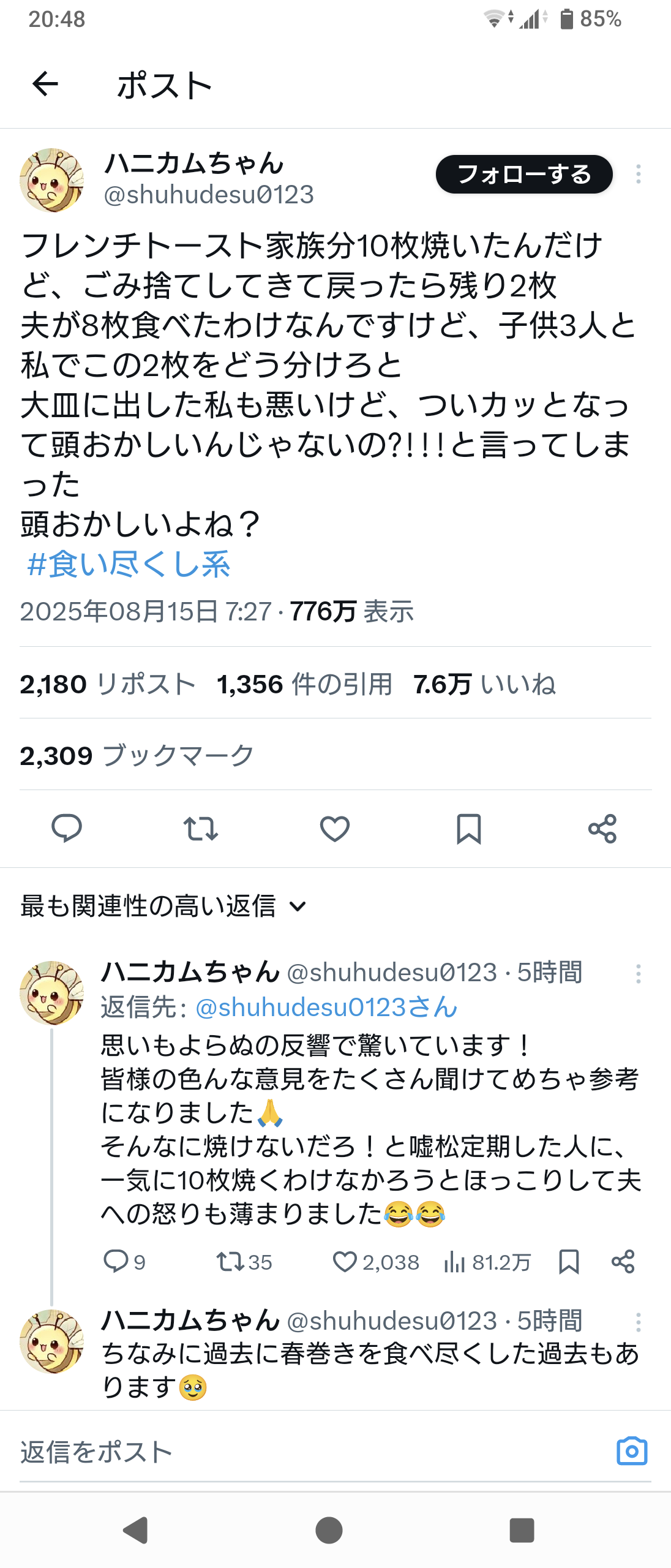Reply to the main post

[67, 829]
